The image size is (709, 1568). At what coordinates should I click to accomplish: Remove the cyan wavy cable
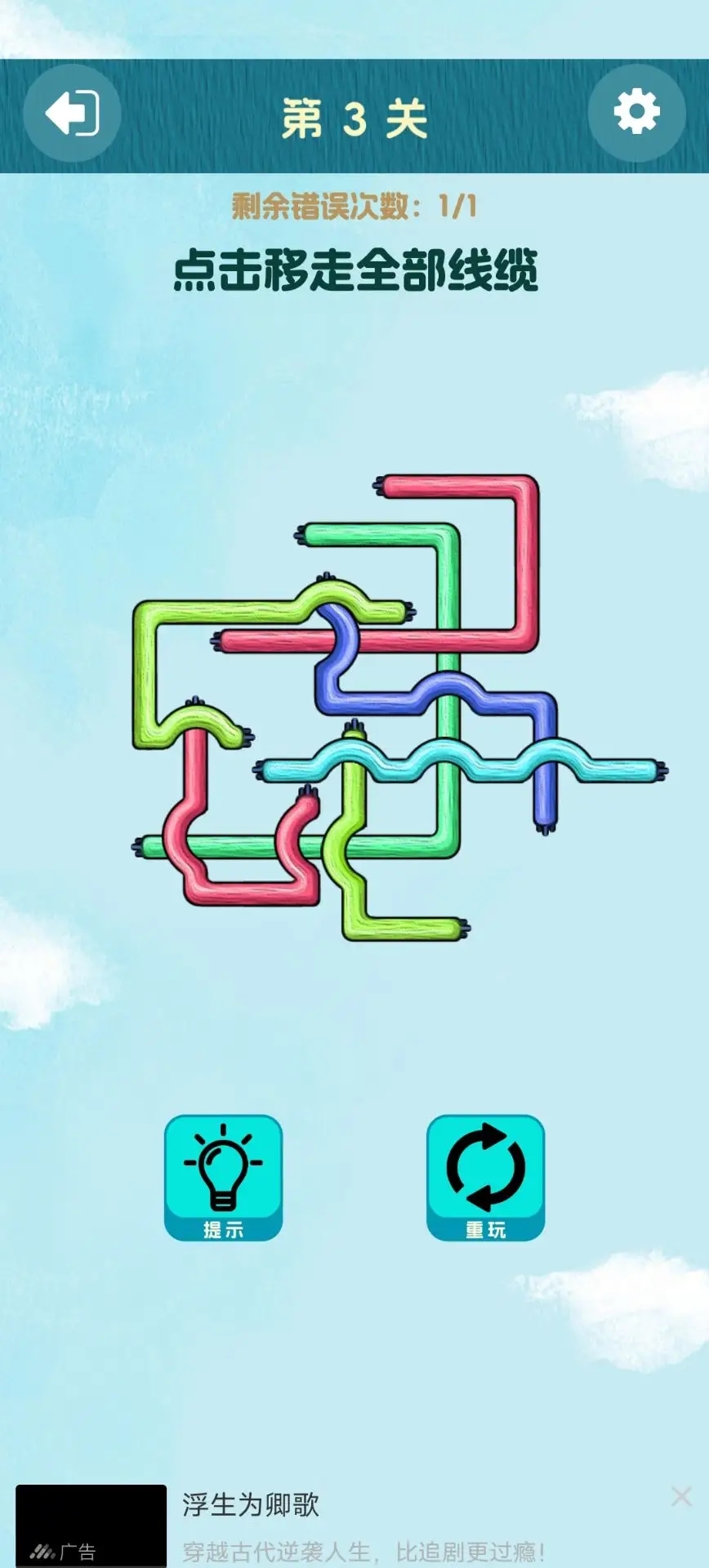621,768
